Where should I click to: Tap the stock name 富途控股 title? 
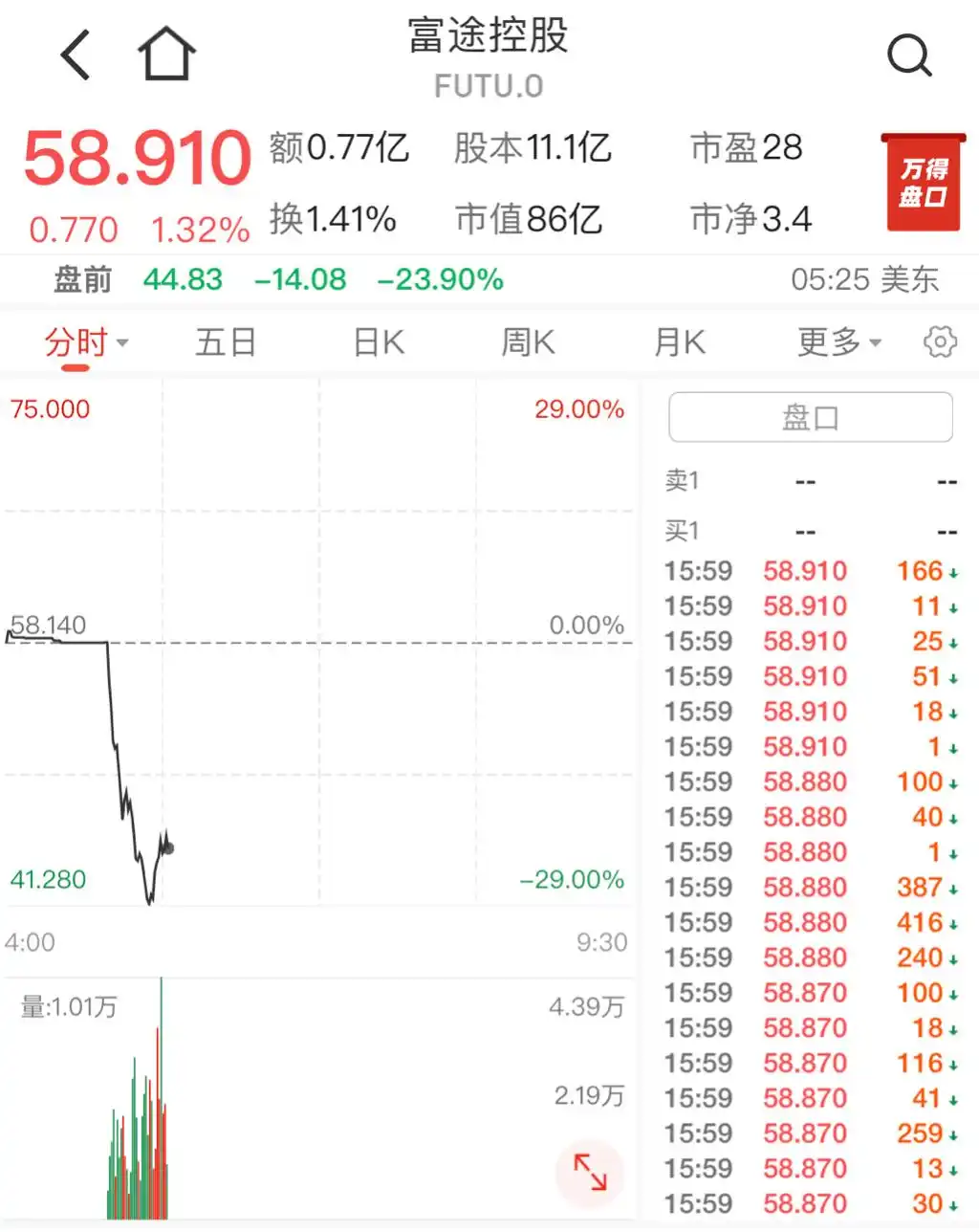(x=489, y=34)
